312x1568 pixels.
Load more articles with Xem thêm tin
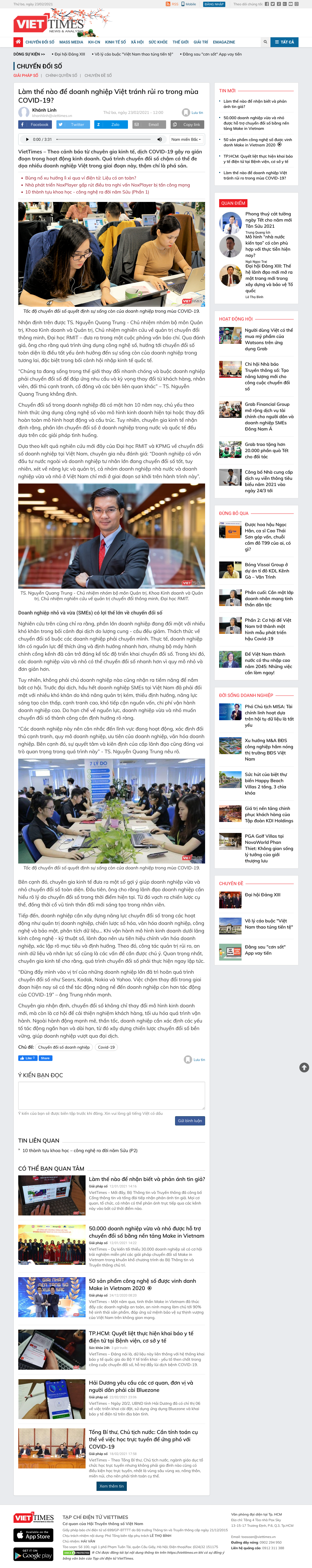pos(111,1486)
